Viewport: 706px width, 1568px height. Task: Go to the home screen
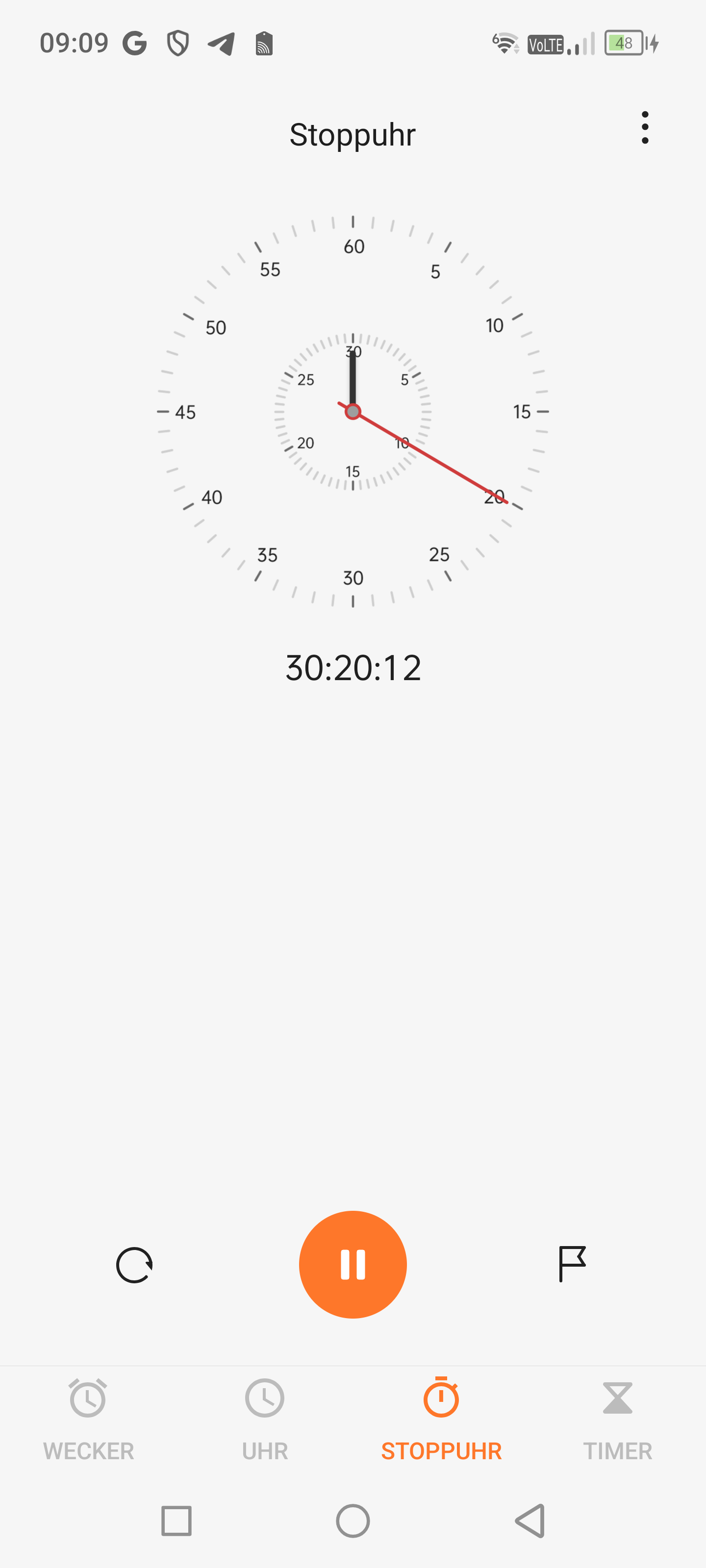pos(353,1520)
